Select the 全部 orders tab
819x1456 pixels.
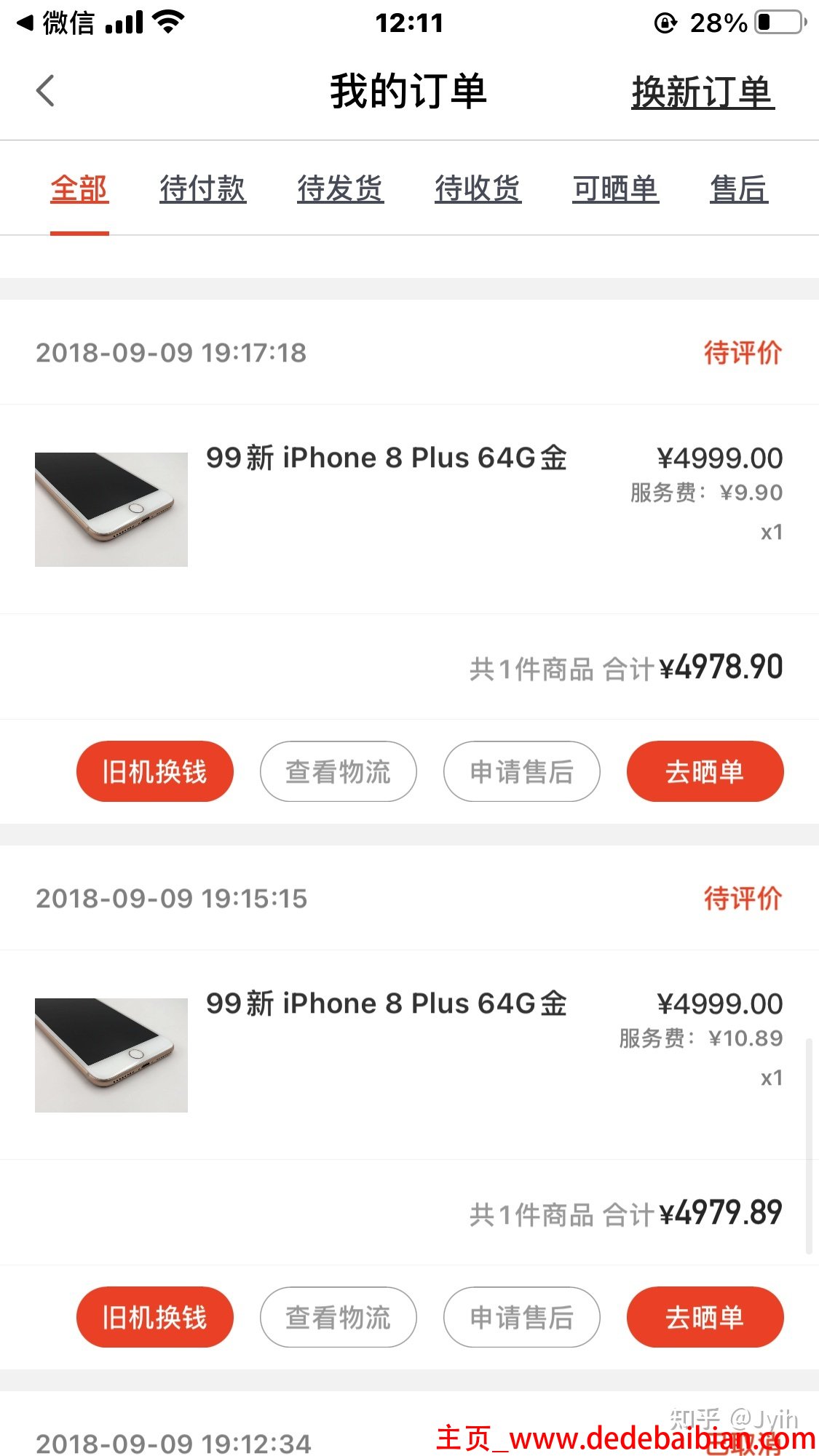click(x=79, y=189)
